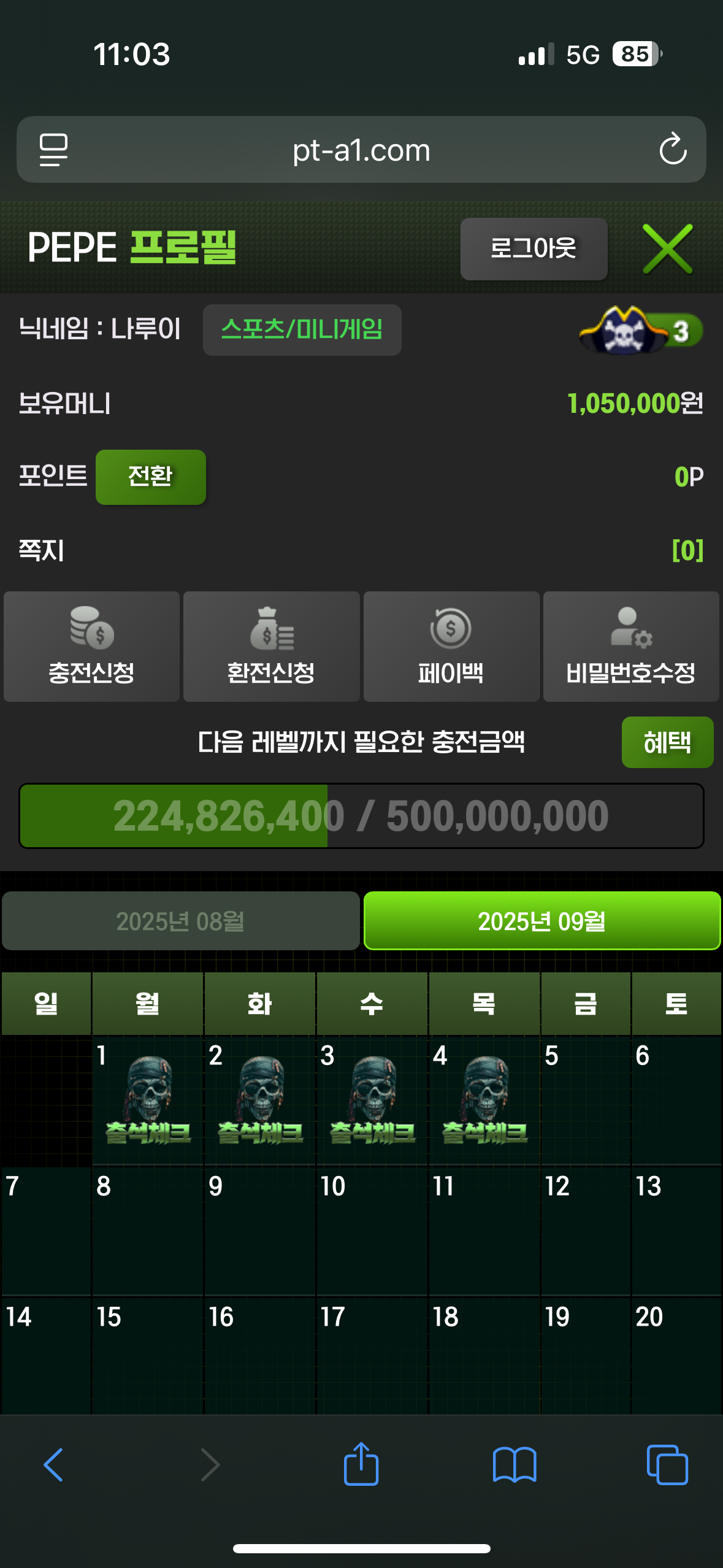The width and height of the screenshot is (723, 1568).
Task: Go back in browser history
Action: (x=53, y=1465)
